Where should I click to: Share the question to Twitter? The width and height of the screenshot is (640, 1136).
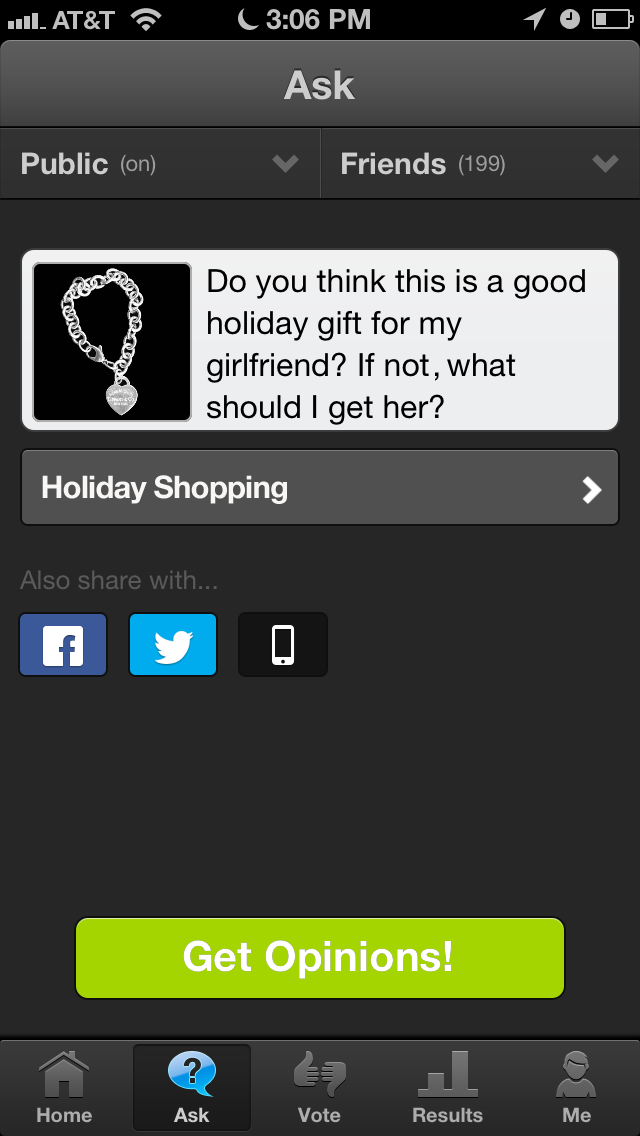pos(173,645)
